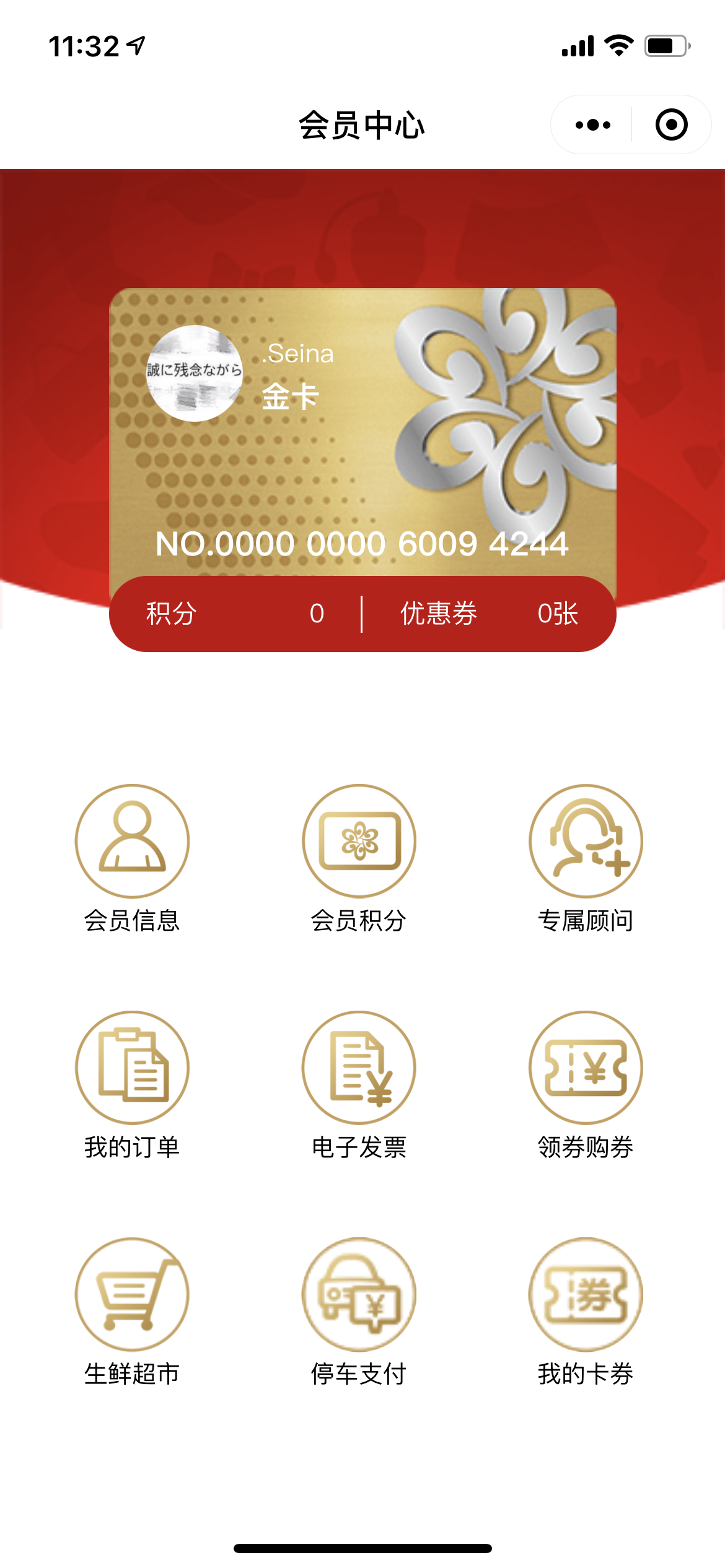
Task: View my 积分 points balance
Action: [x=235, y=614]
